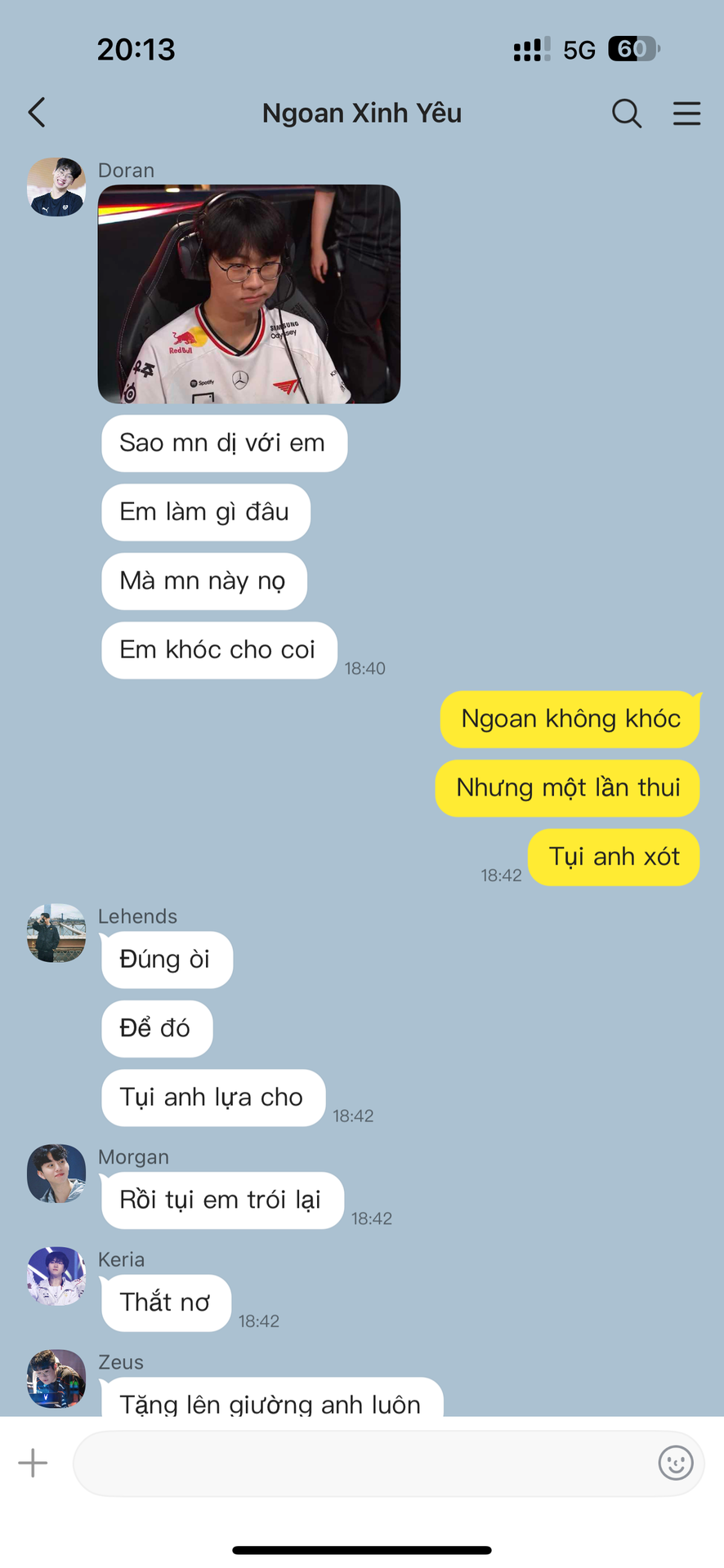View Doran's profile picture
This screenshot has width=724, height=1568.
point(56,187)
